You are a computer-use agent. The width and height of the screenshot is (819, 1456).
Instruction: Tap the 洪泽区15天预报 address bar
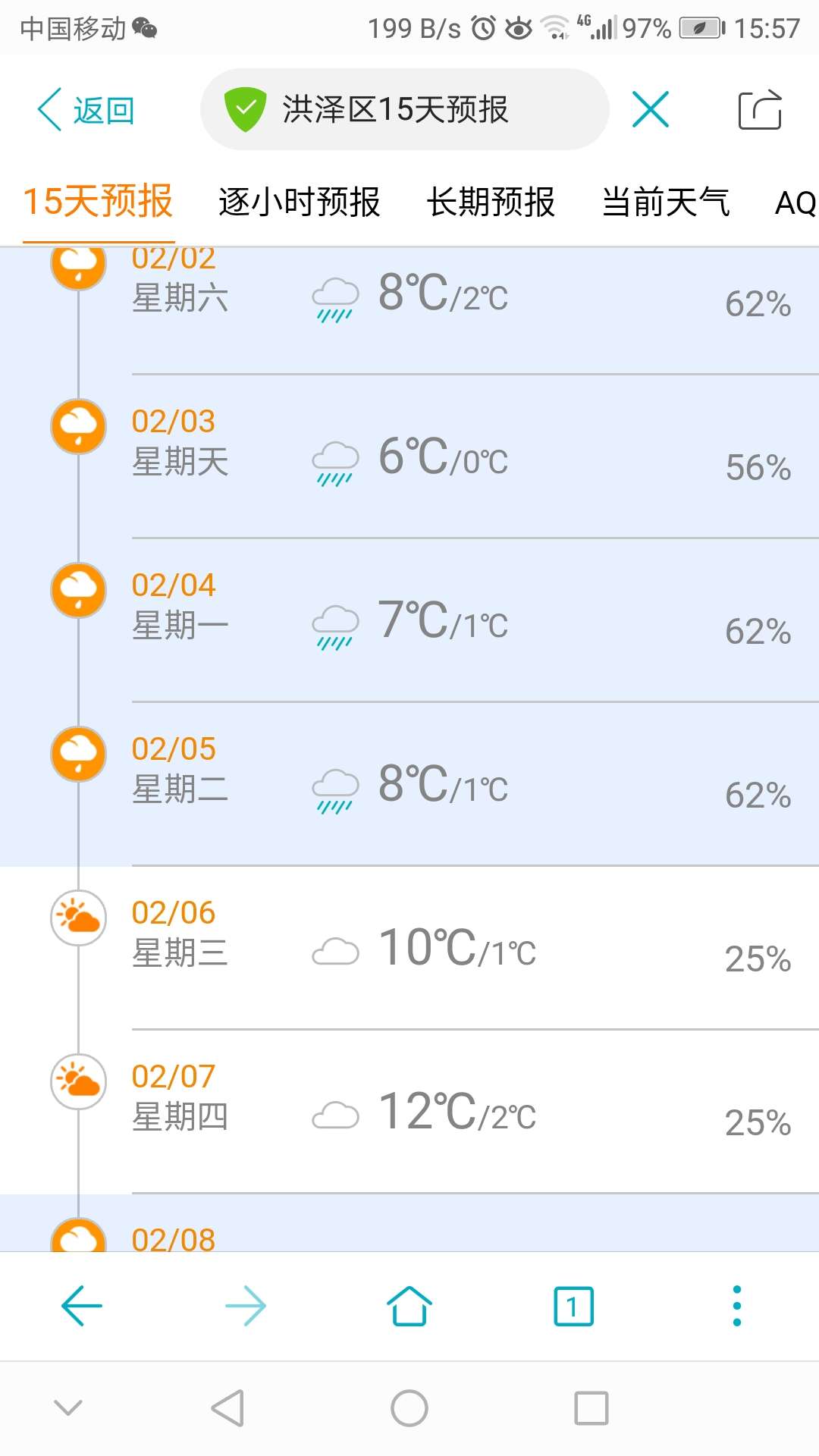[x=404, y=109]
